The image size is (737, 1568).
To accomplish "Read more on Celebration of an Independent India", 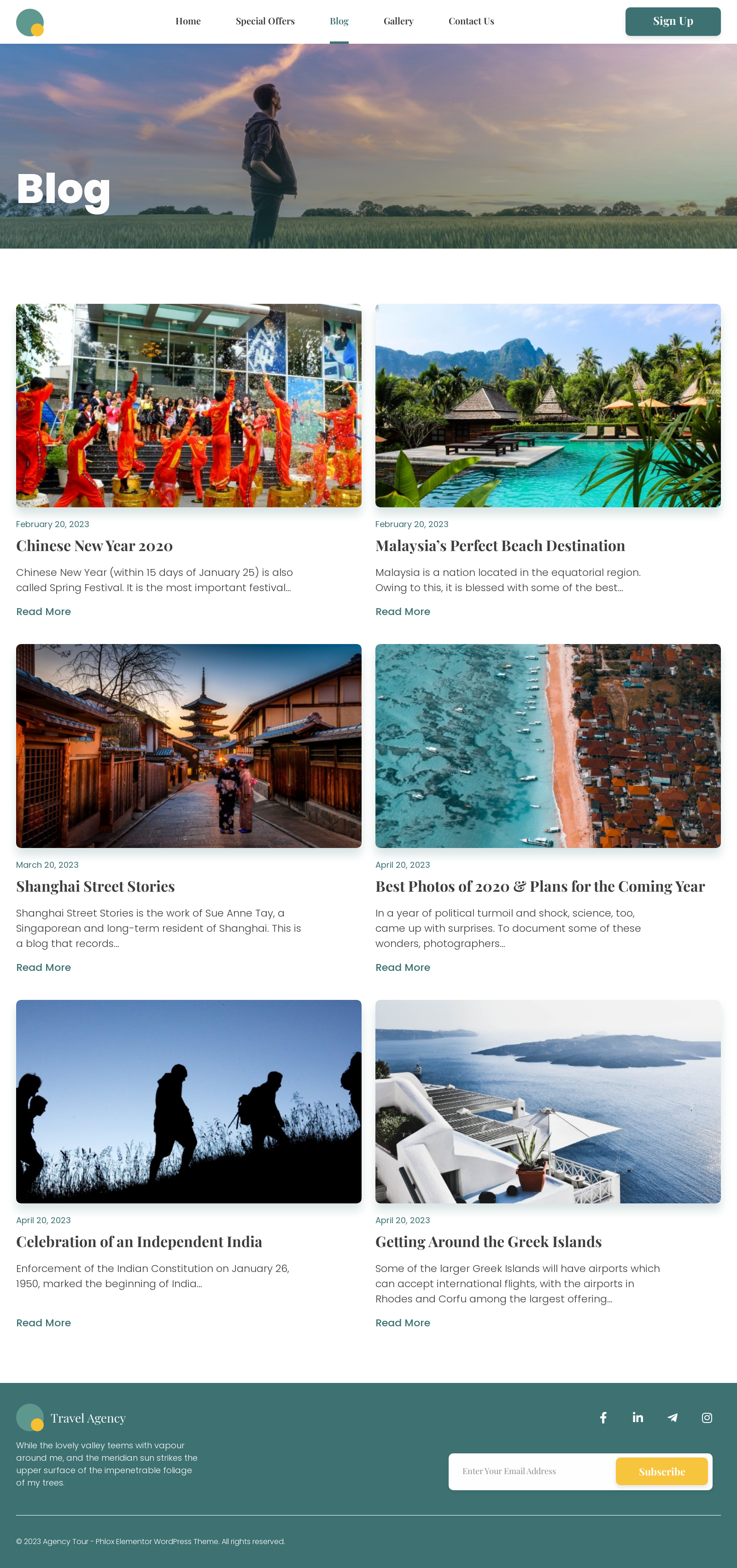I will click(x=43, y=1323).
